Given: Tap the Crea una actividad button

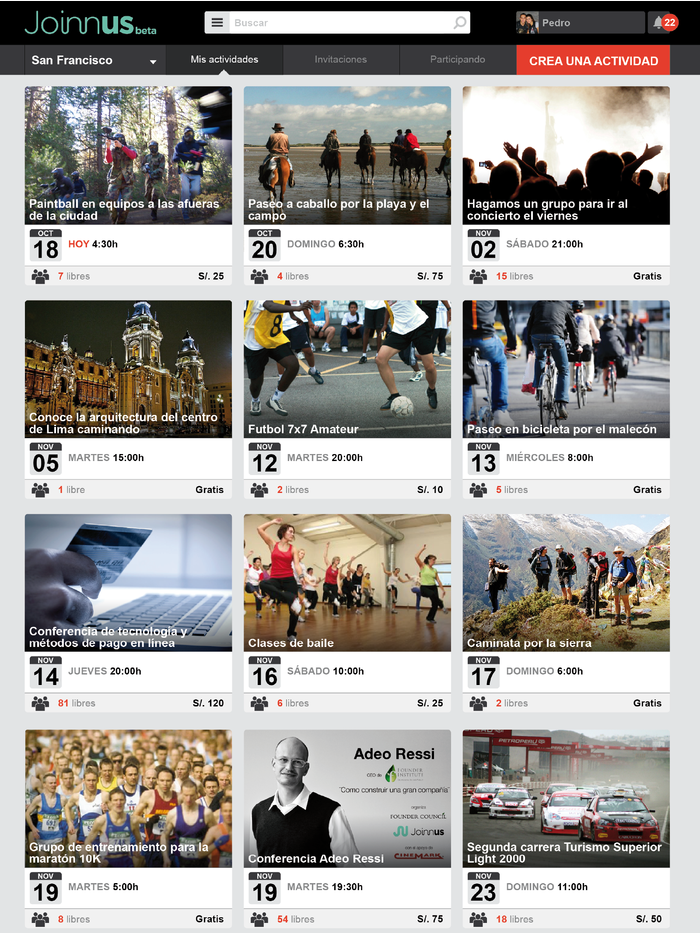Looking at the screenshot, I should coord(593,60).
